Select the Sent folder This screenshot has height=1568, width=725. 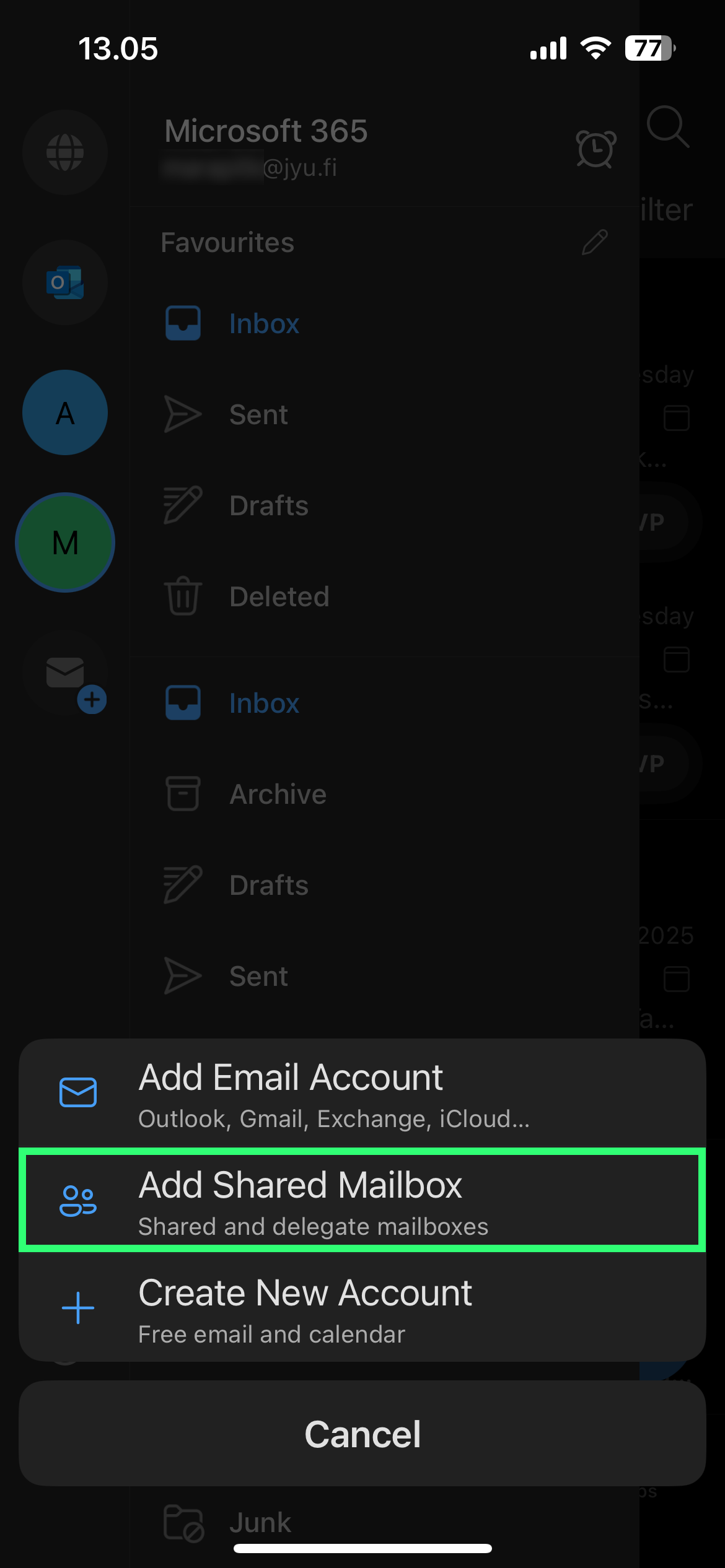pyautogui.click(x=258, y=414)
